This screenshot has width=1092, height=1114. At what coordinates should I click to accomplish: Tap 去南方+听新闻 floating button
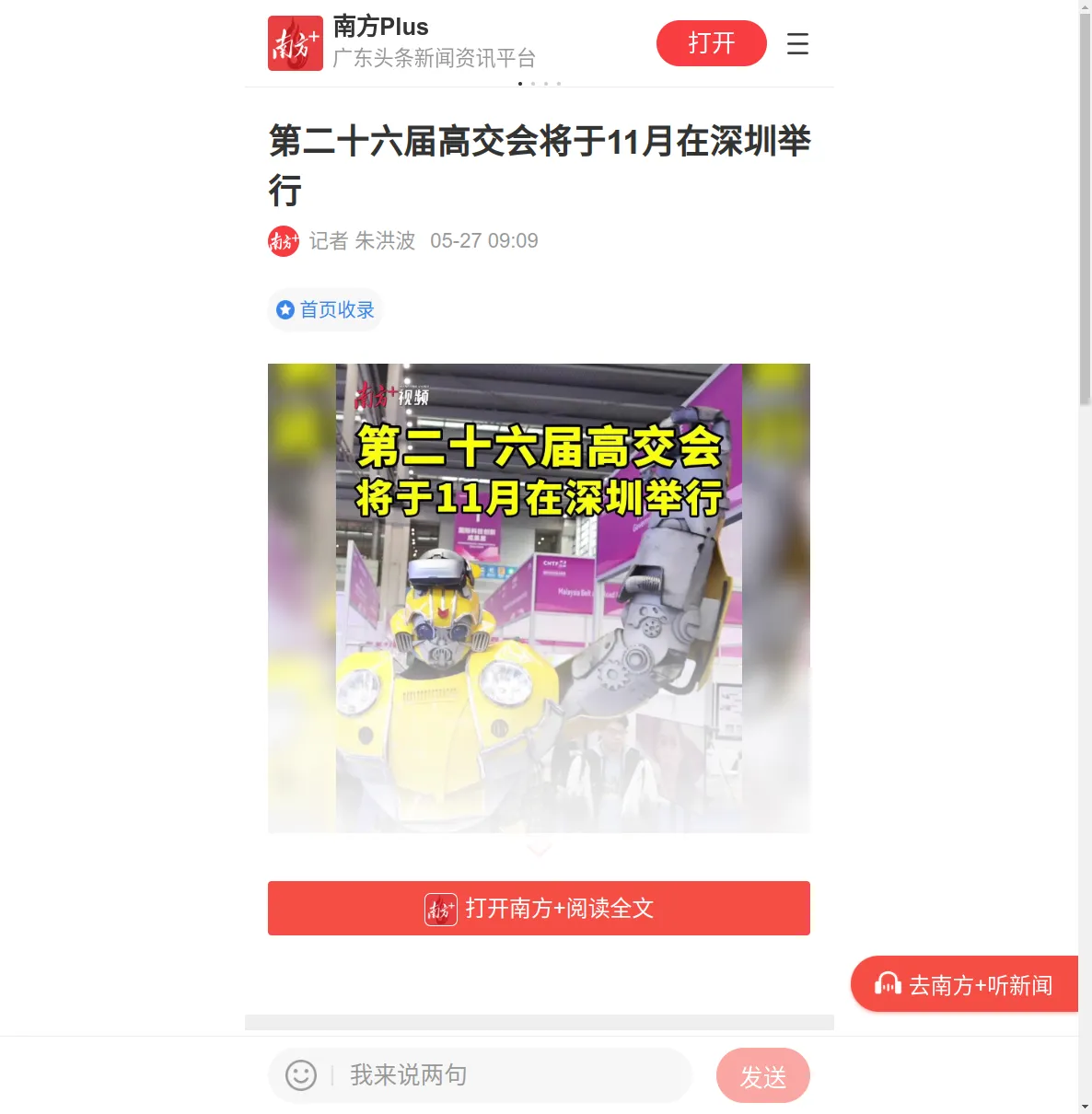964,984
